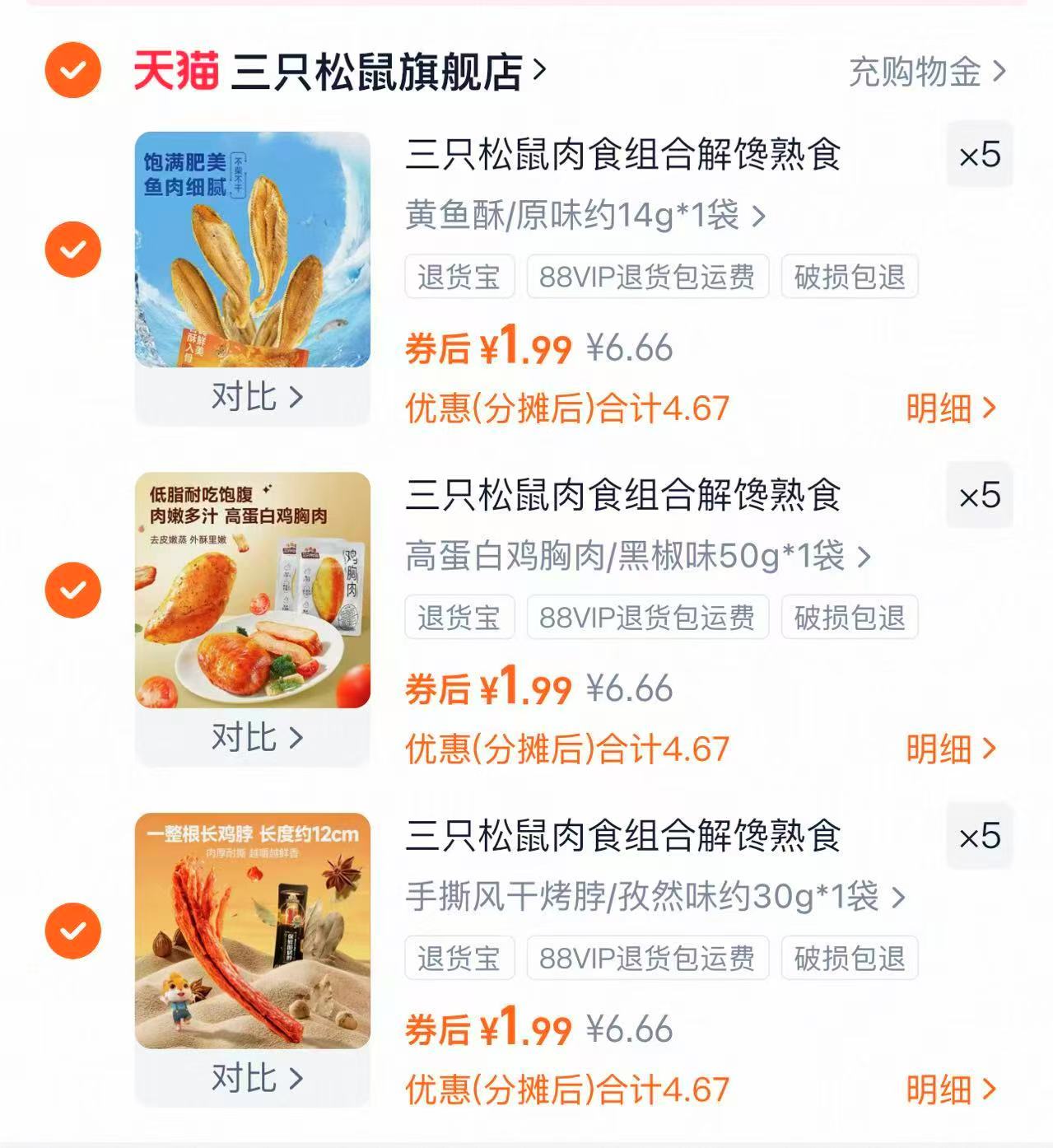Click the 破损包退 tag on third item
The image size is (1053, 1148).
pyautogui.click(x=850, y=958)
